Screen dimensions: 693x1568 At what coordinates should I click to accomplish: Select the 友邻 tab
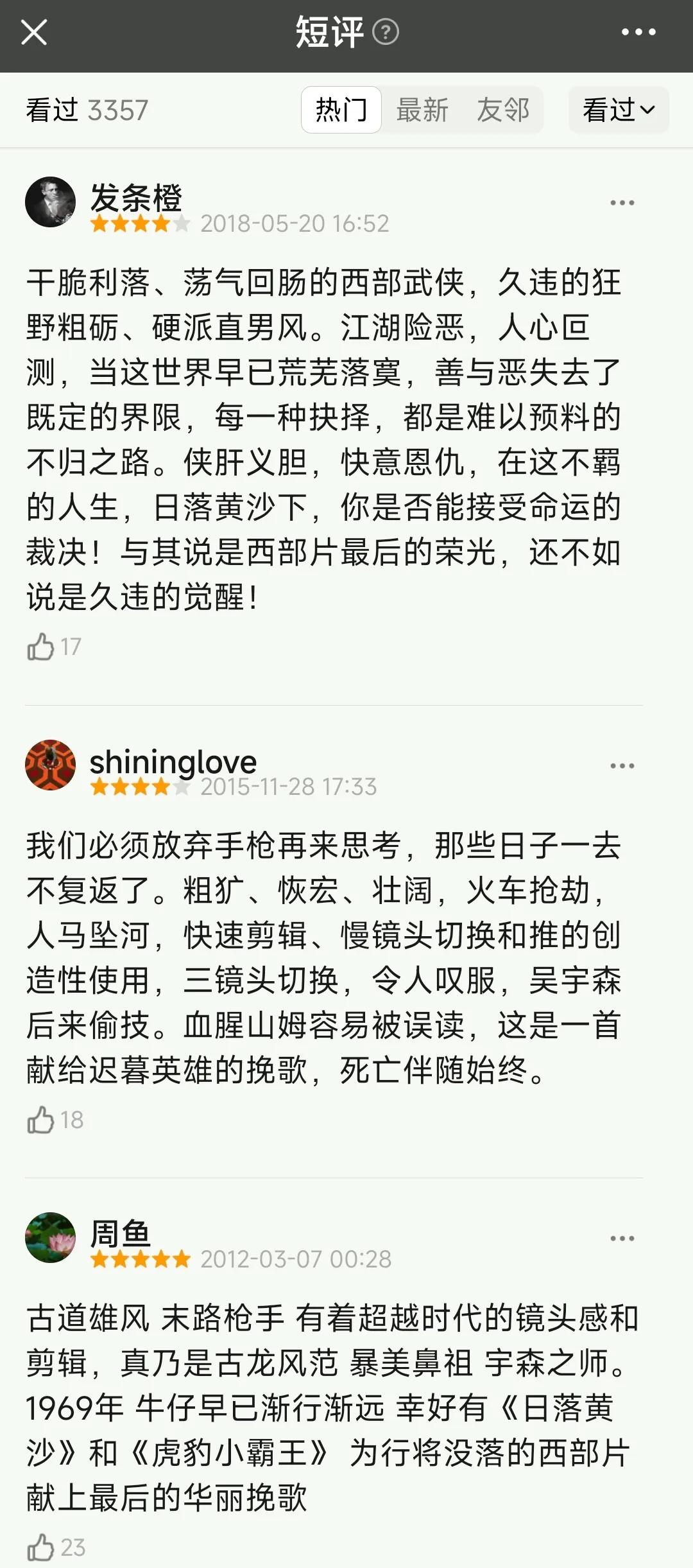point(504,110)
